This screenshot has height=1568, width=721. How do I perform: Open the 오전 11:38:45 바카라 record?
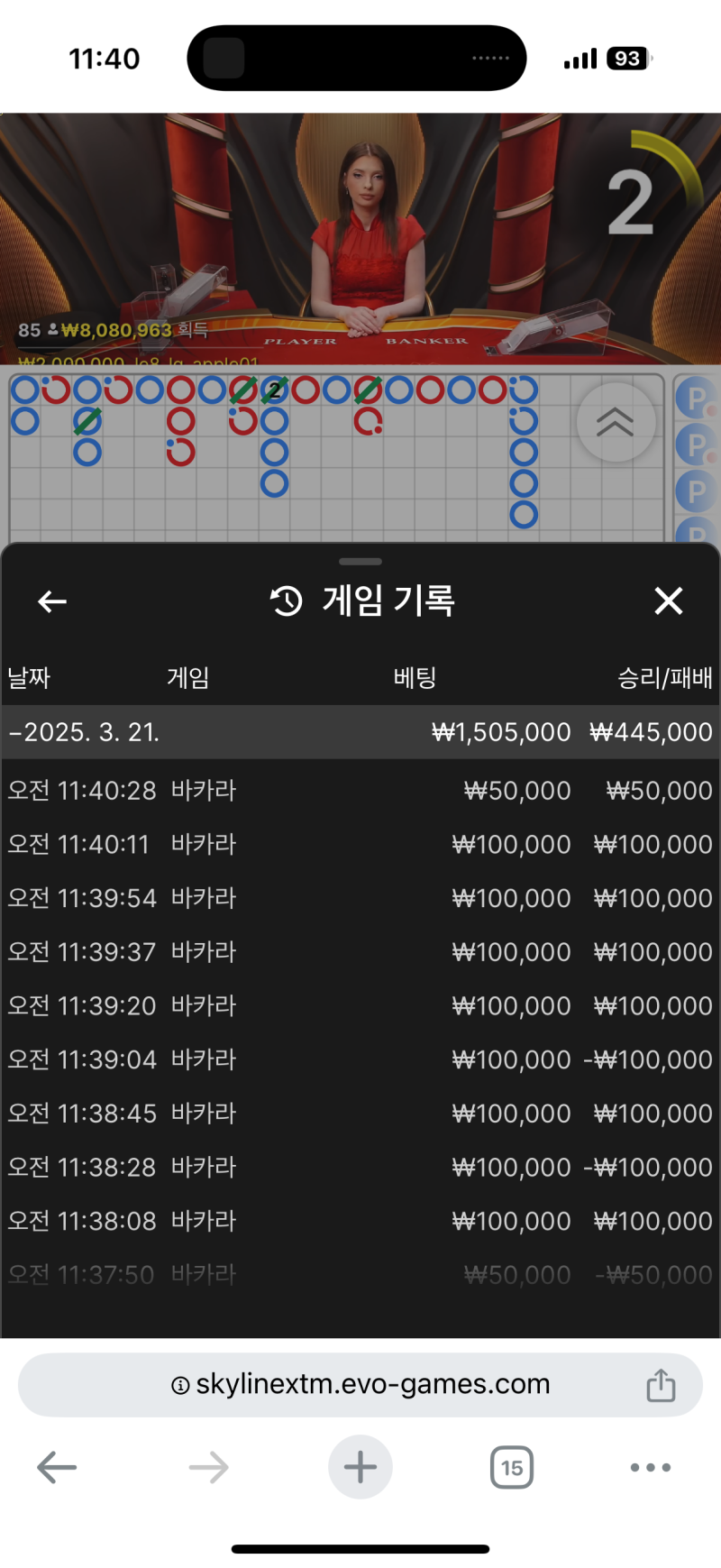coord(360,1114)
